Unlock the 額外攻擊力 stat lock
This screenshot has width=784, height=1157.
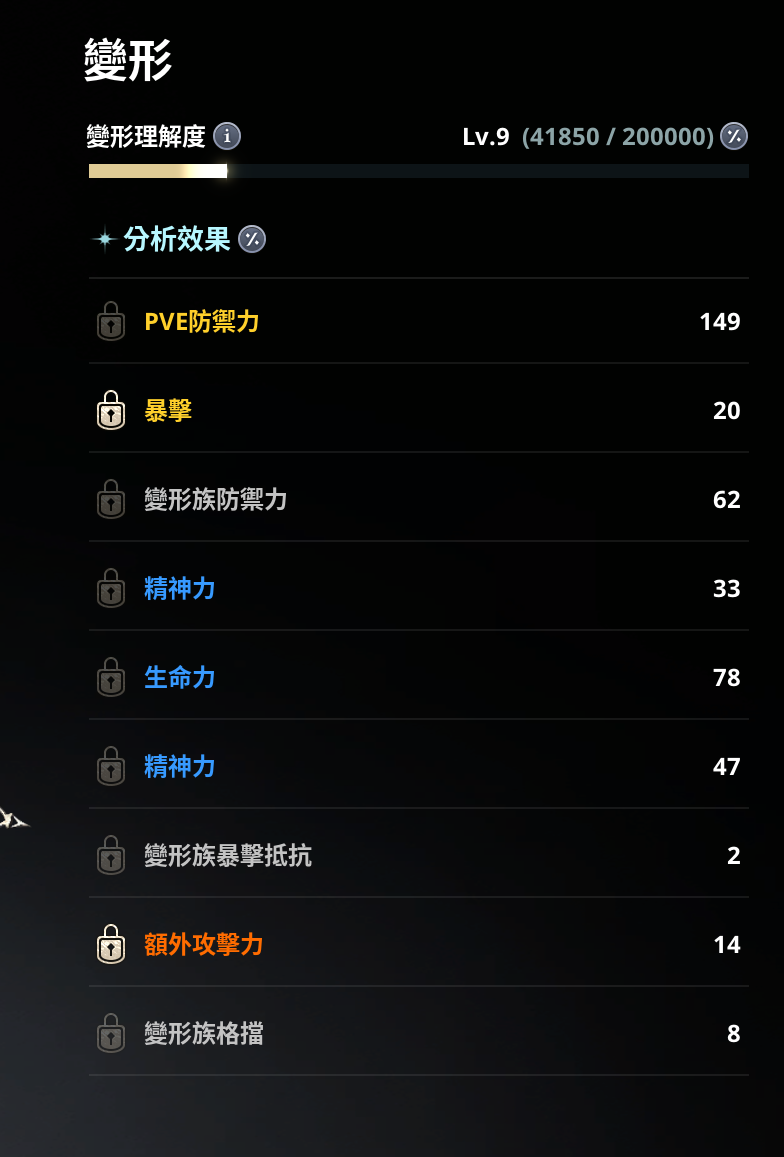pyautogui.click(x=111, y=945)
